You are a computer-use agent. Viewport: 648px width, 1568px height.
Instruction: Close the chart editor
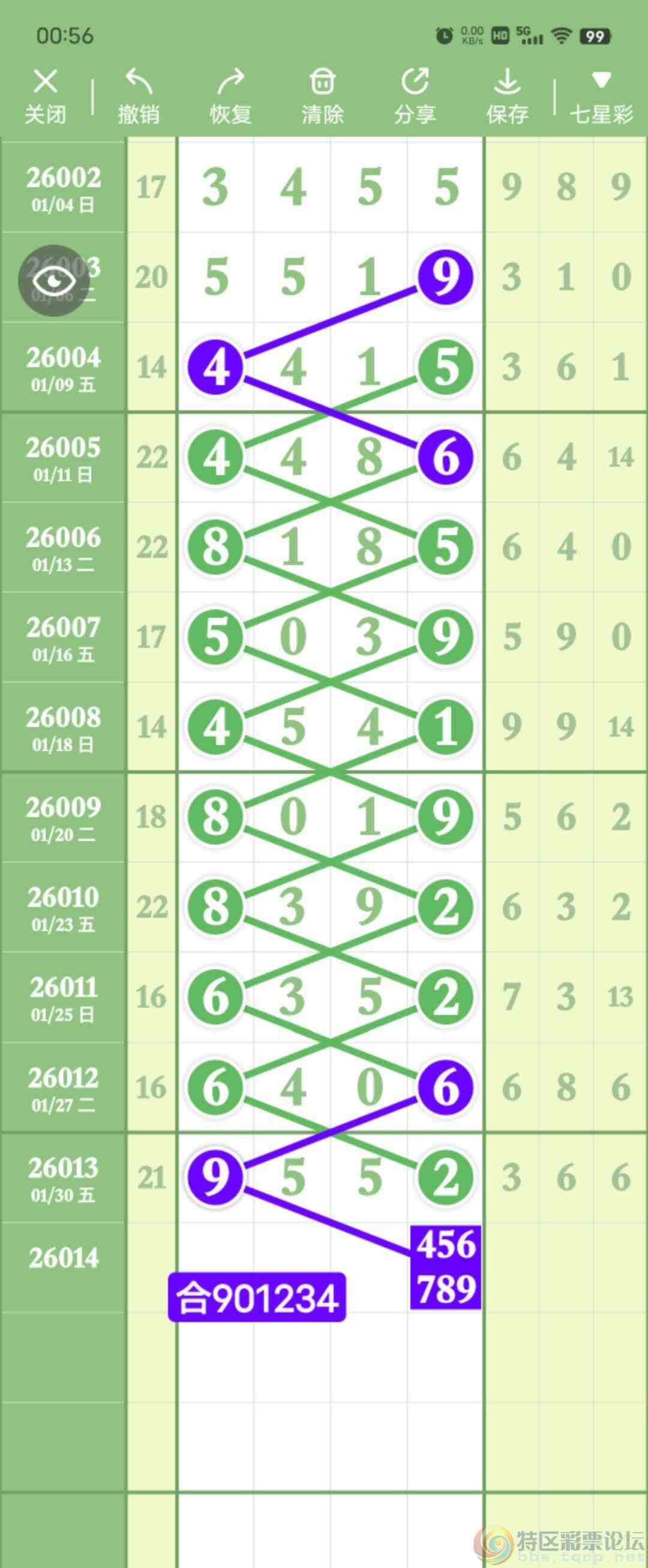click(45, 96)
